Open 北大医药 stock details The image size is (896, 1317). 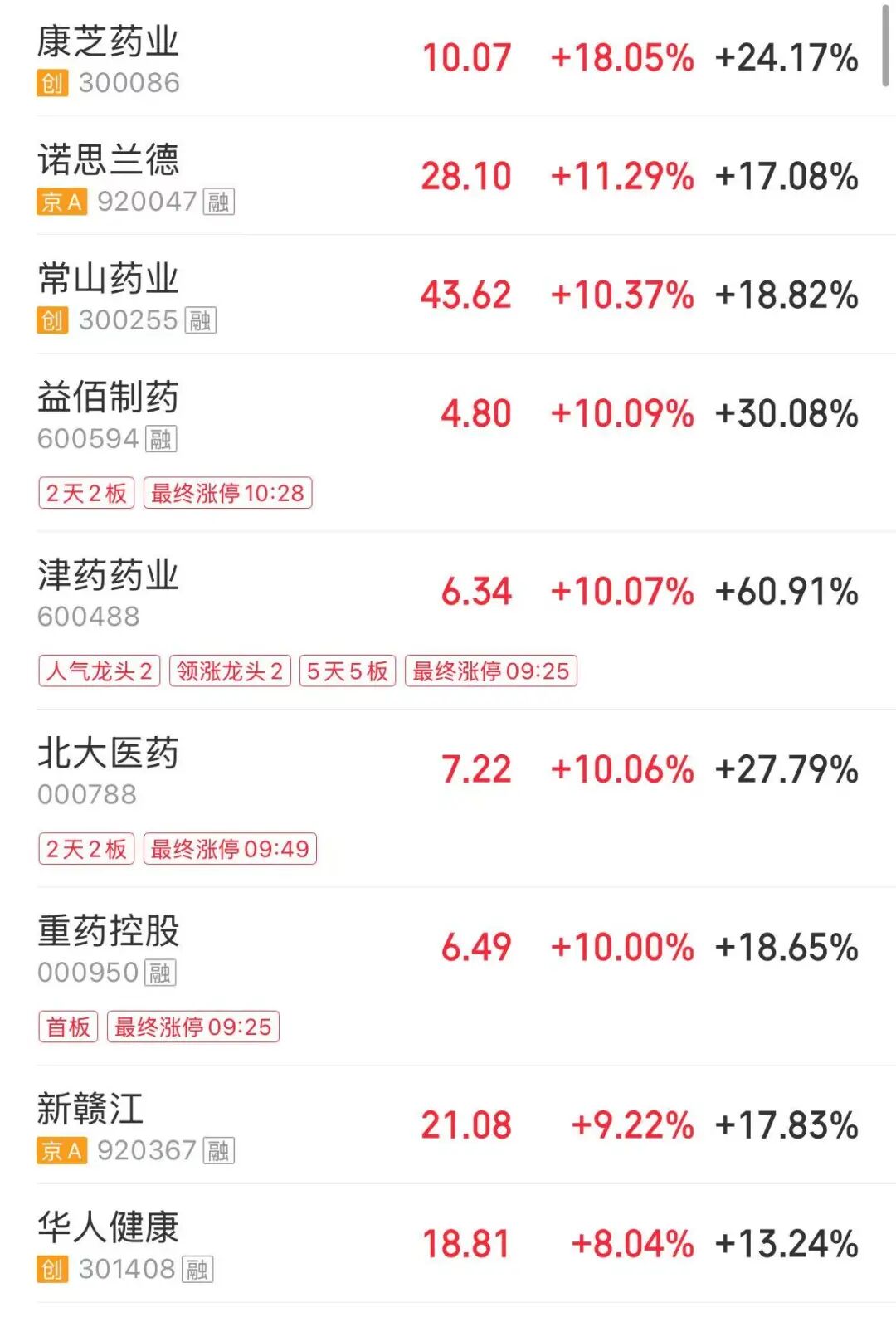(108, 754)
